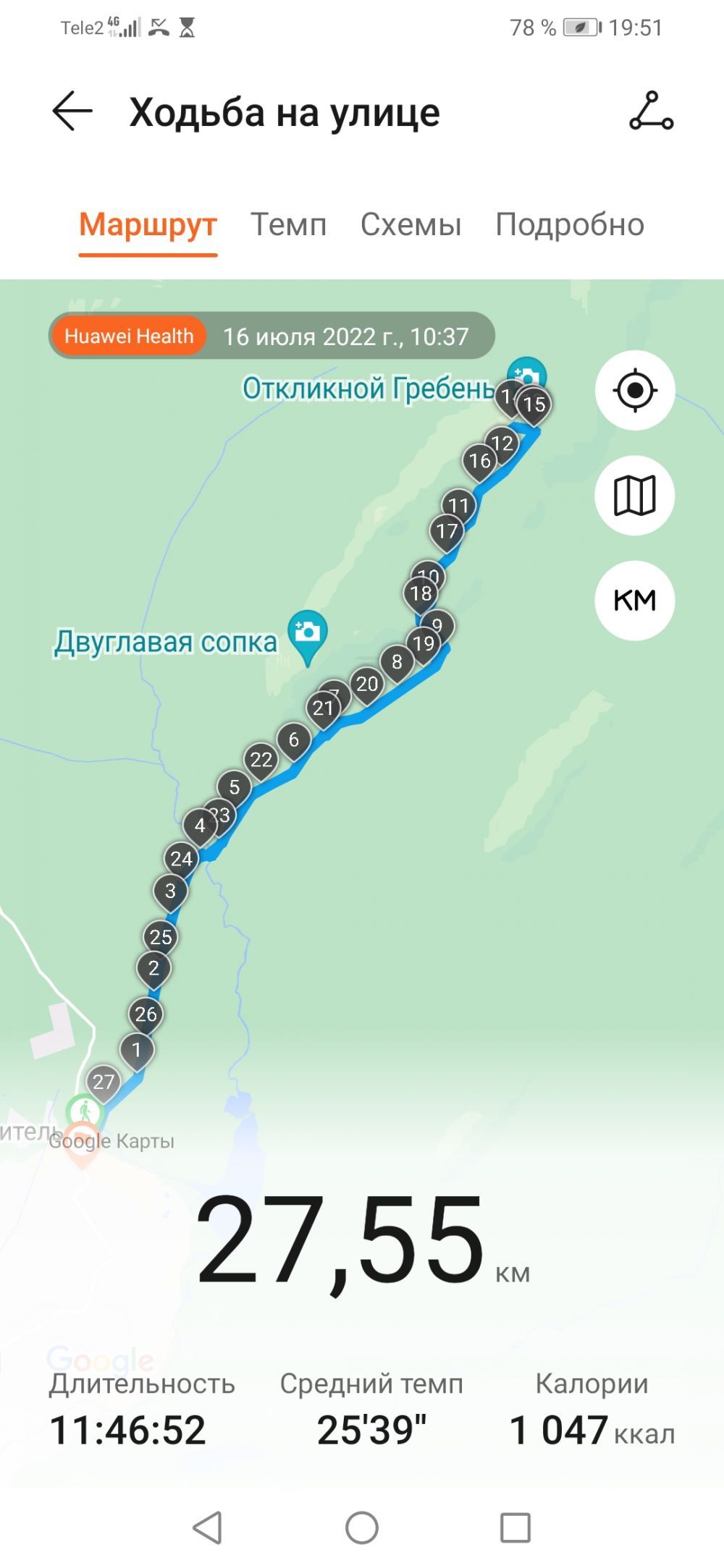Tap the Двуглавая сопка photo marker
Viewport: 724px width, 1568px height.
point(308,632)
